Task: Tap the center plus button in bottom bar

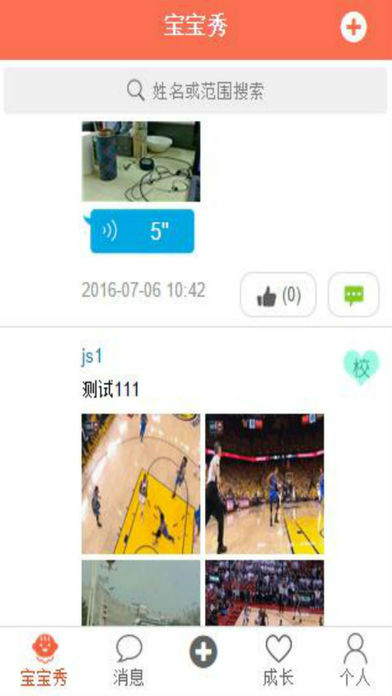Action: coord(204,652)
